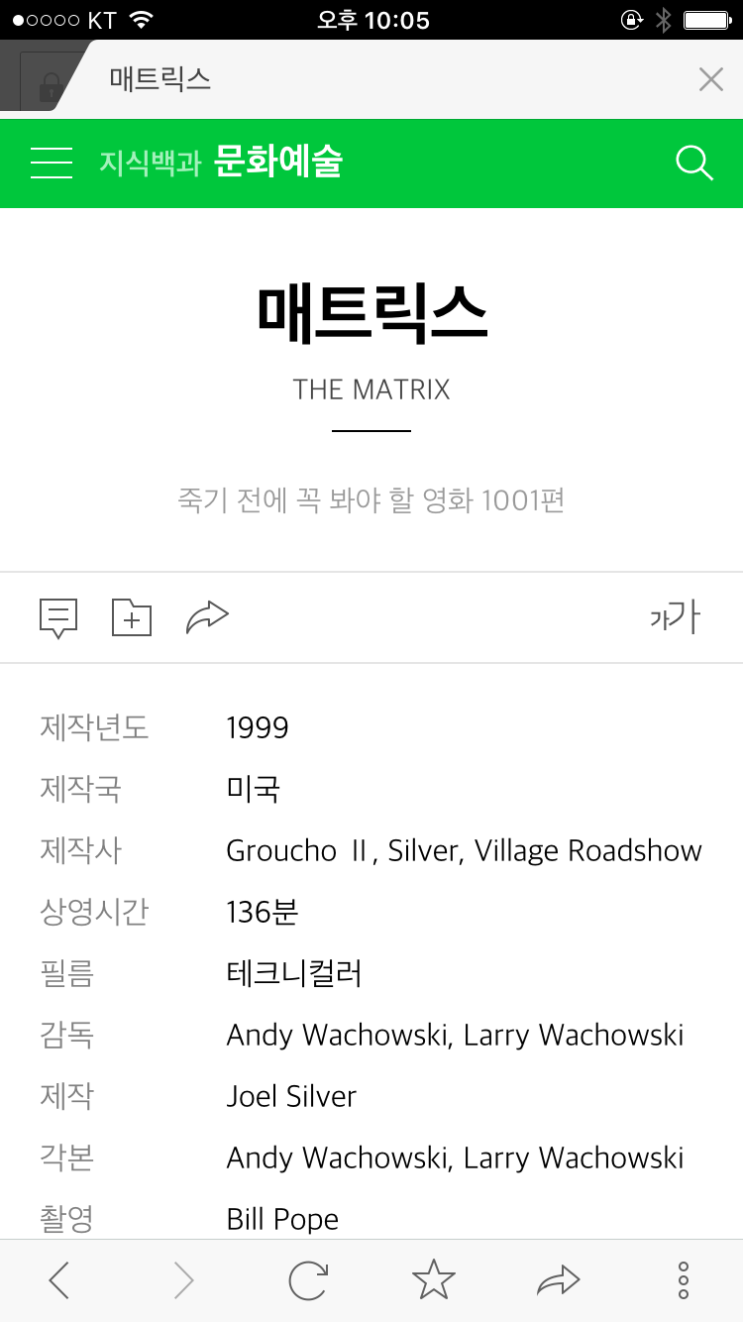The image size is (743, 1322).
Task: Close the 매트릭스 browser tab
Action: click(x=711, y=80)
